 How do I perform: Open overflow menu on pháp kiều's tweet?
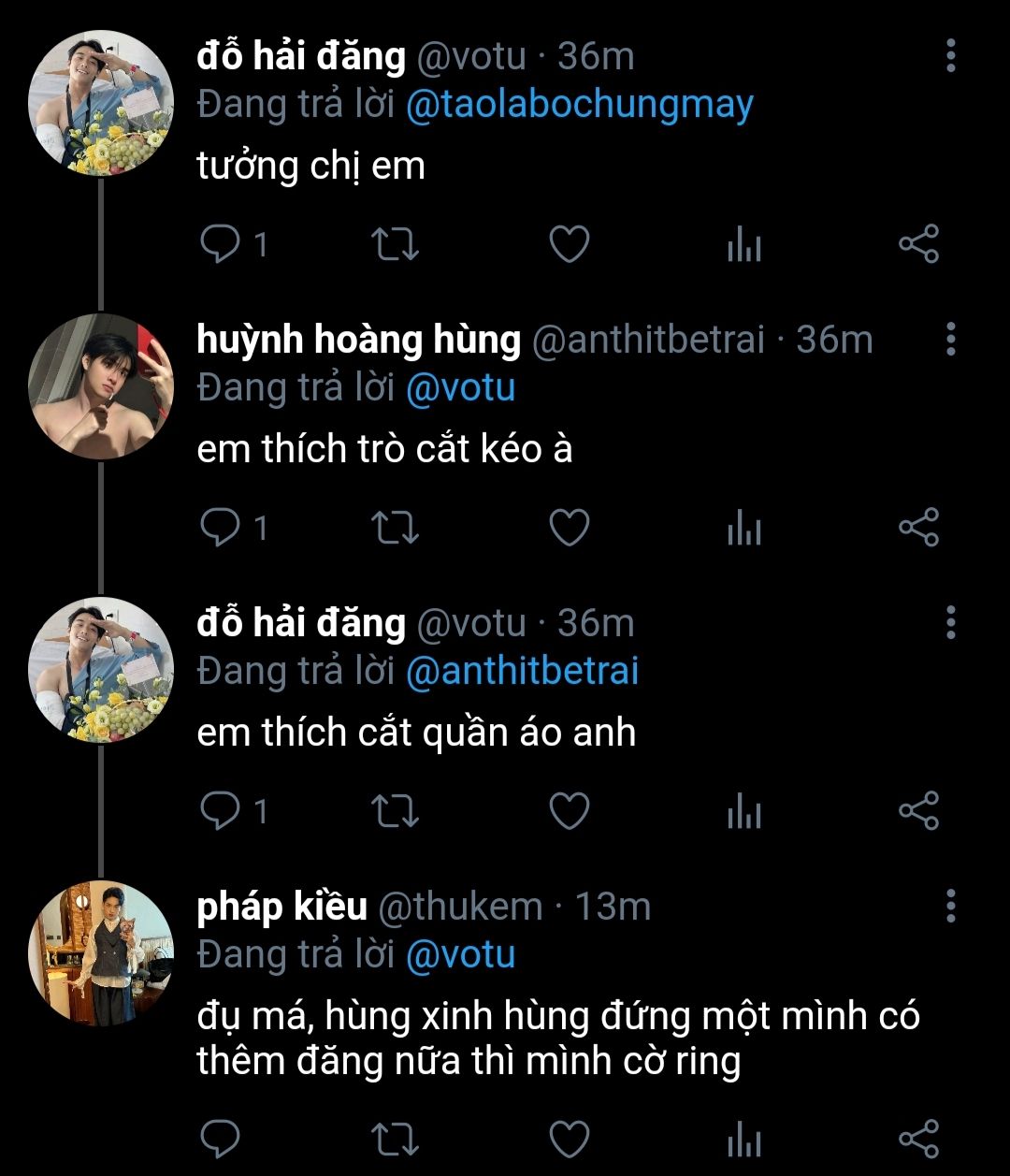(x=950, y=906)
